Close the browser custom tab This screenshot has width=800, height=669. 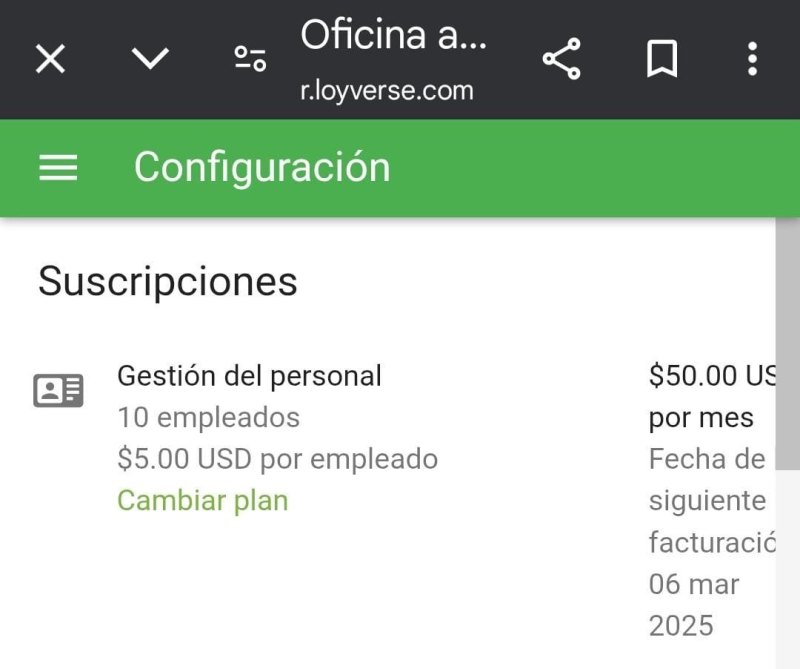(x=51, y=60)
